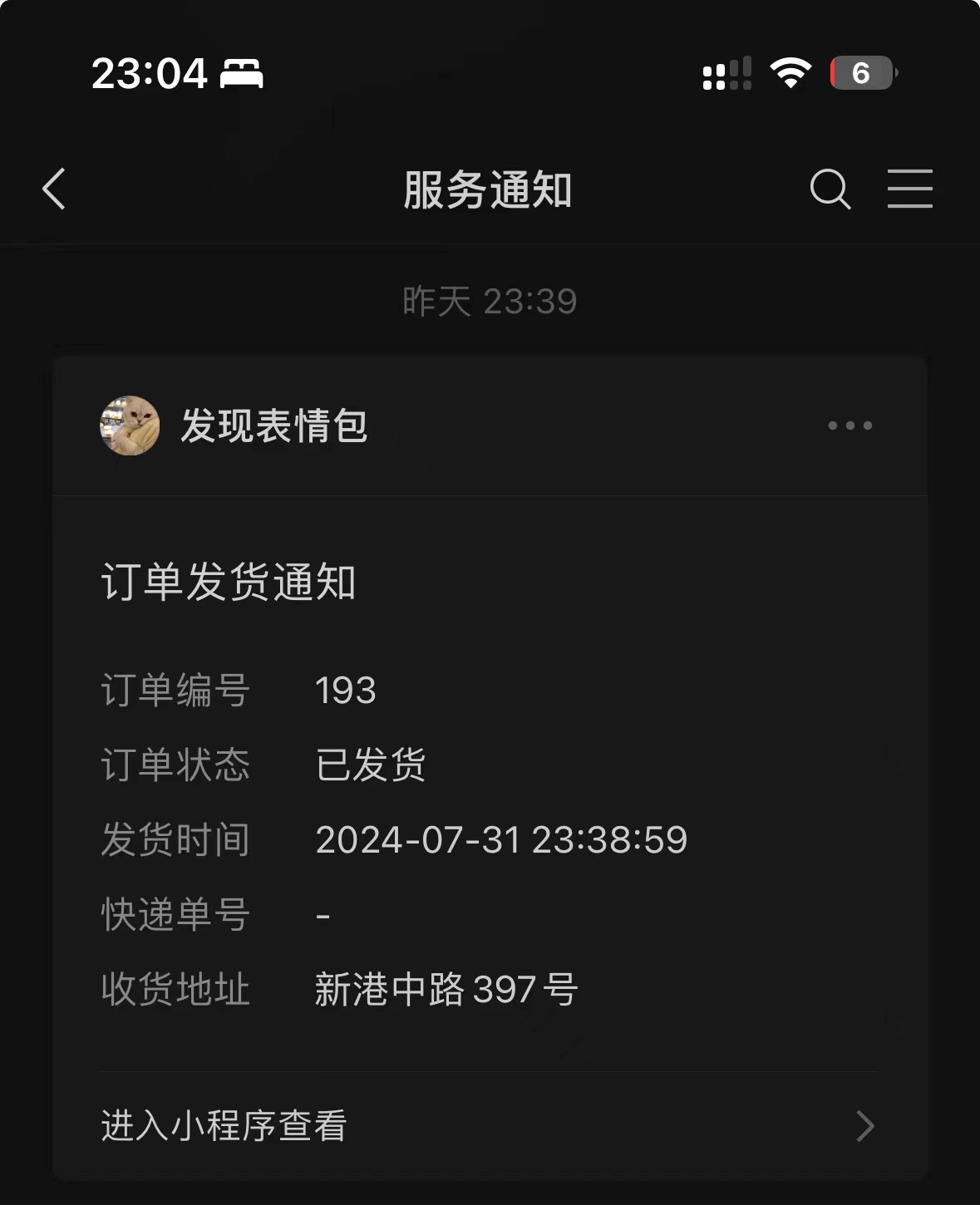The width and height of the screenshot is (980, 1205).
Task: Tap 进入小程序查看 link
Action: 489,1126
